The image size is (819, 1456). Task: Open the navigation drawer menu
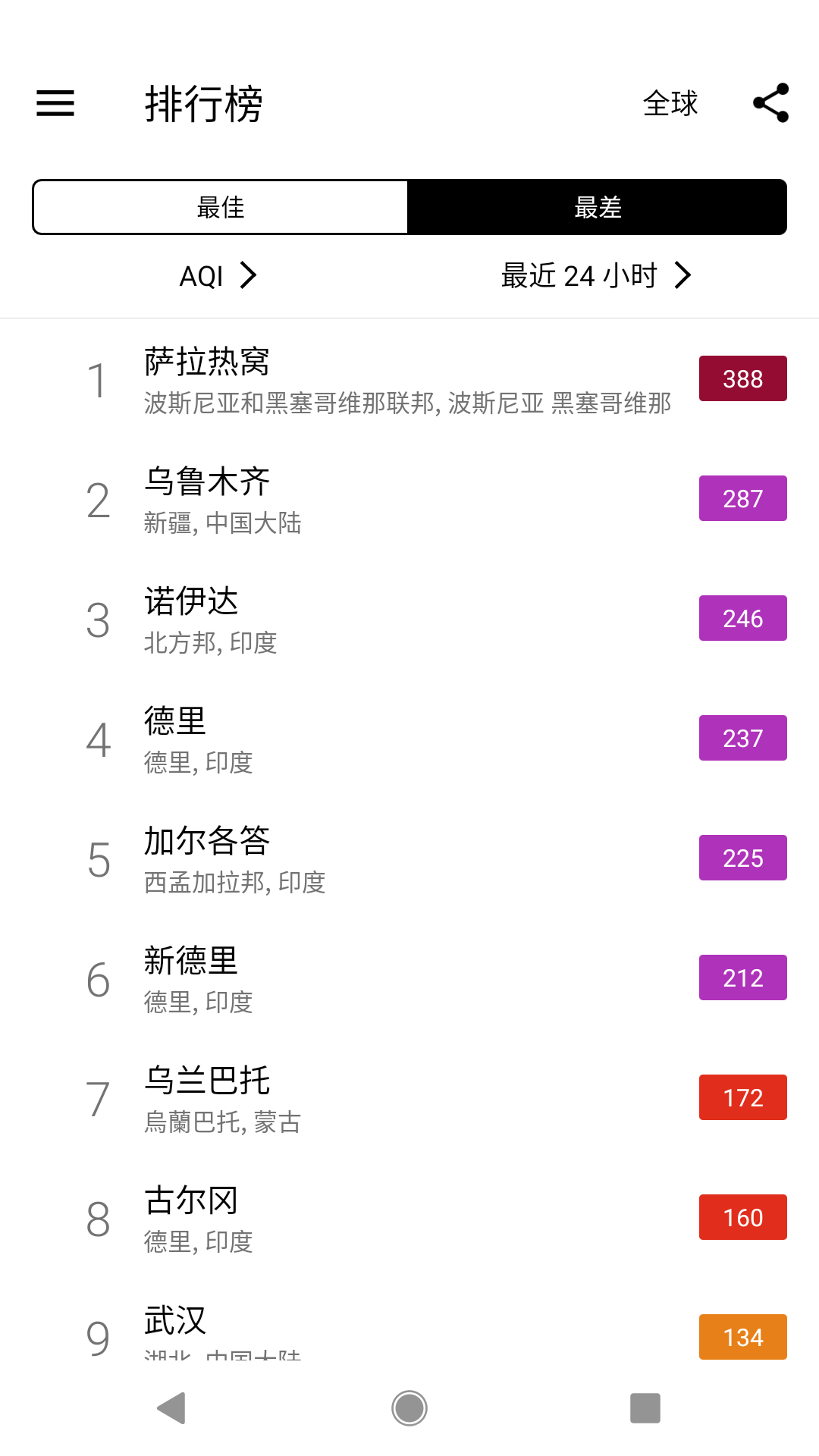pyautogui.click(x=54, y=104)
